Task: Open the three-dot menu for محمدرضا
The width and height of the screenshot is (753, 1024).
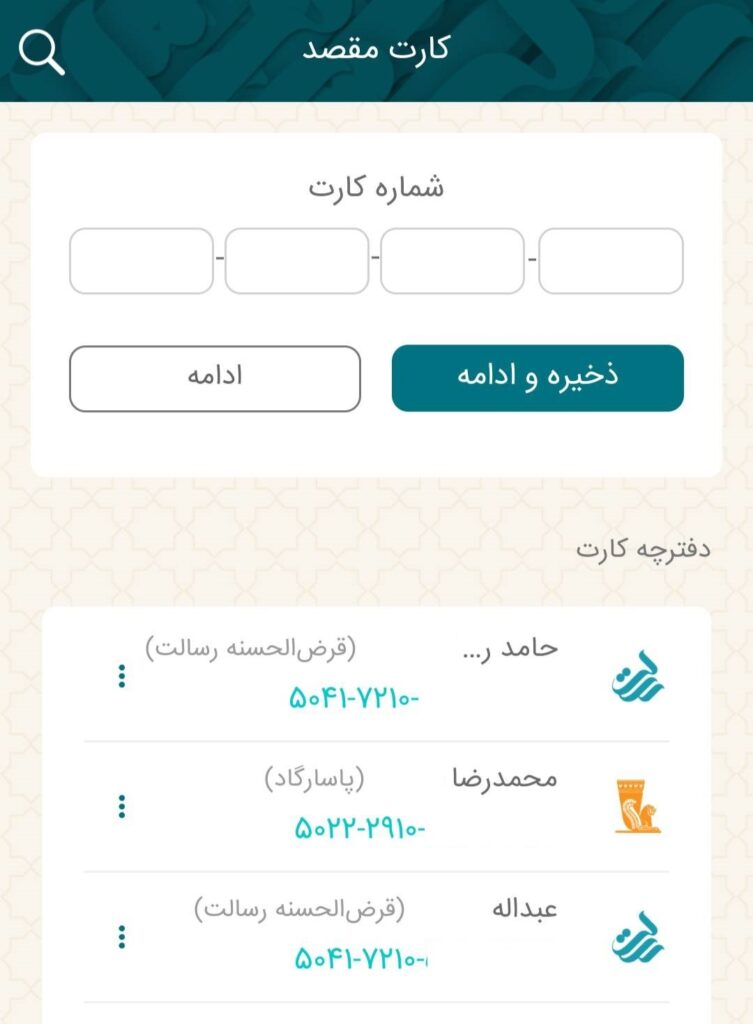Action: point(120,805)
